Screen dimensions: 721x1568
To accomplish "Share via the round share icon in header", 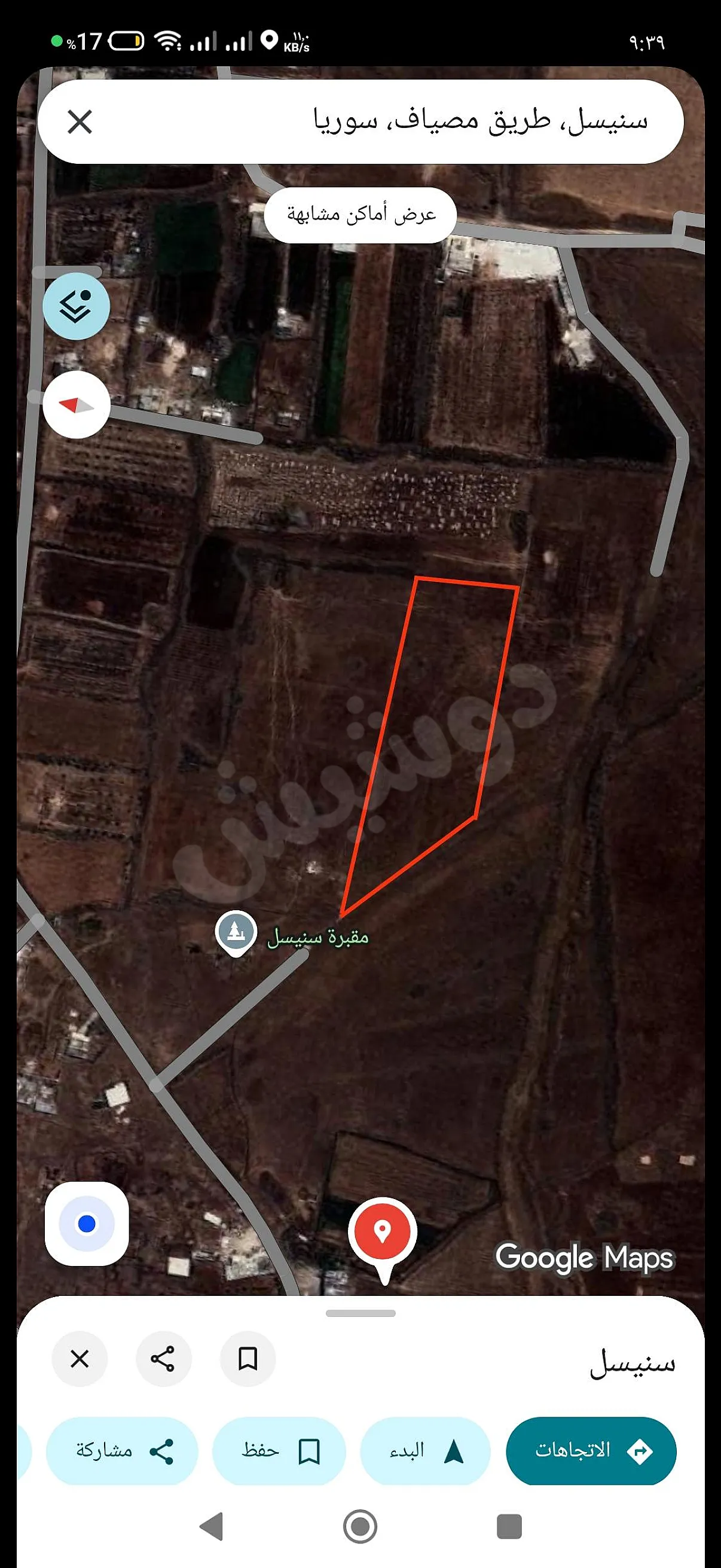I will tap(163, 1359).
